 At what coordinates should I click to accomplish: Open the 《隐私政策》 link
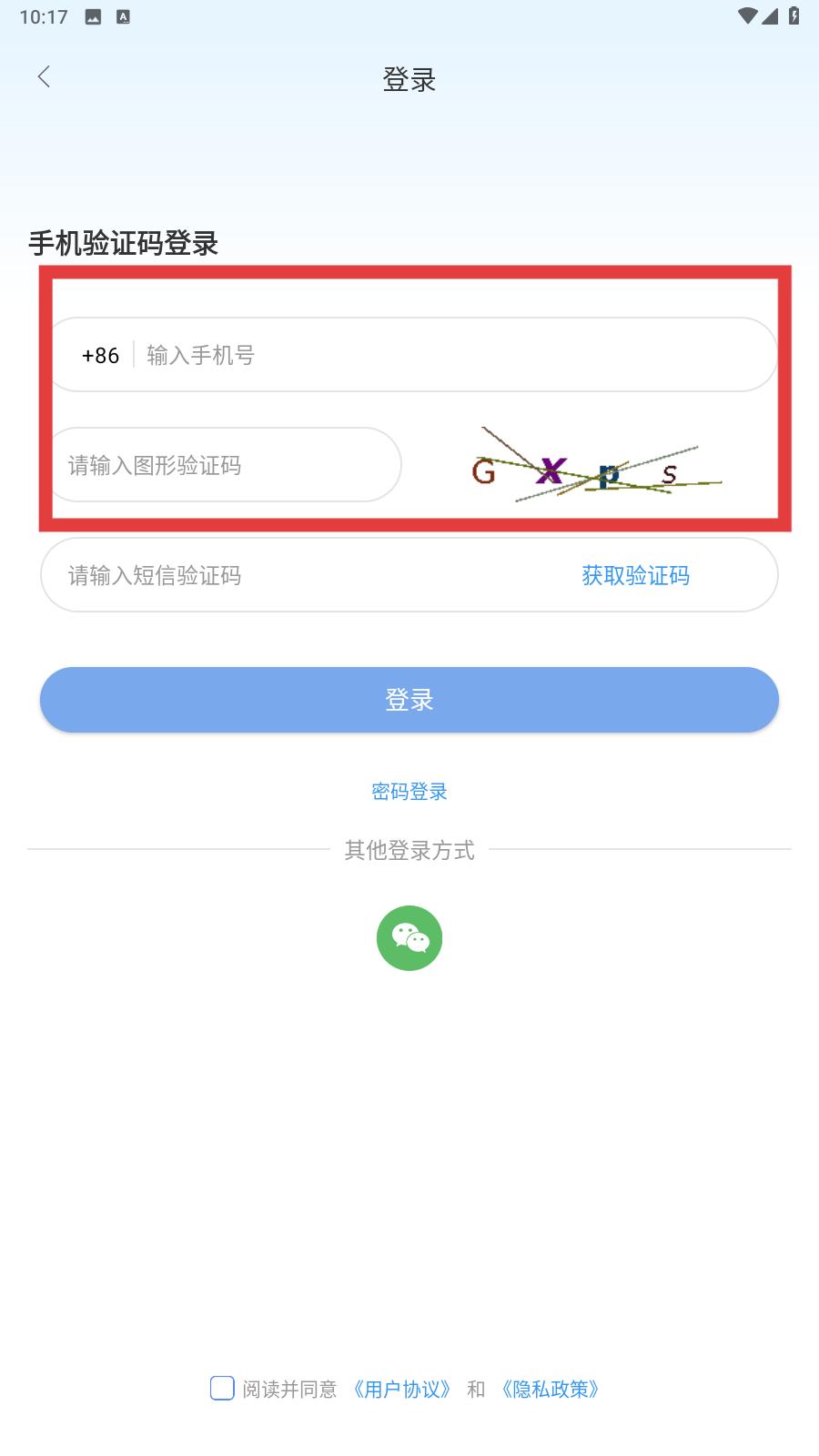[x=551, y=1389]
